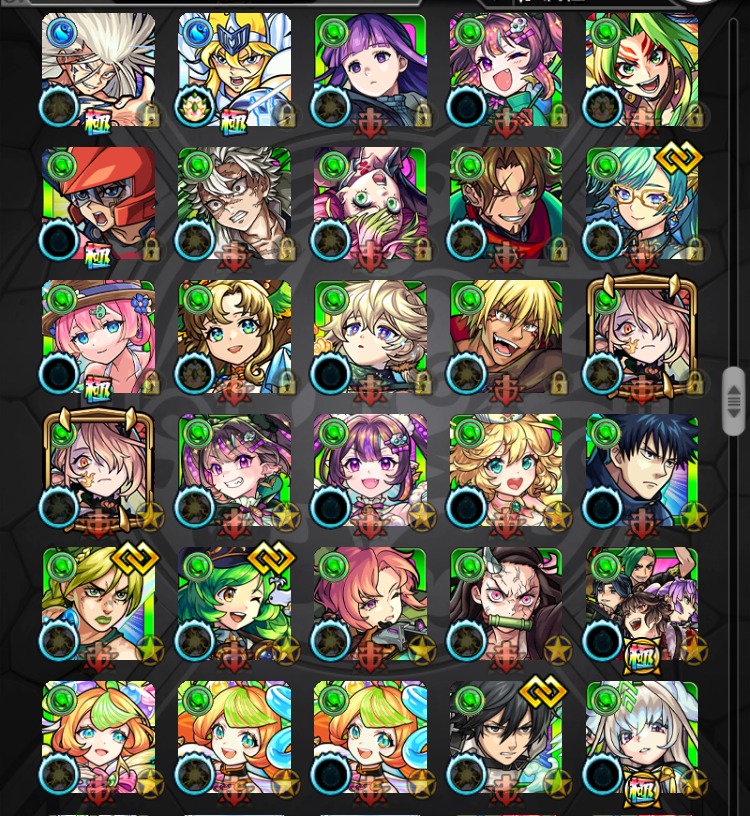Open the blonde knight with blue helmet
750x816 pixels.
[x=234, y=70]
